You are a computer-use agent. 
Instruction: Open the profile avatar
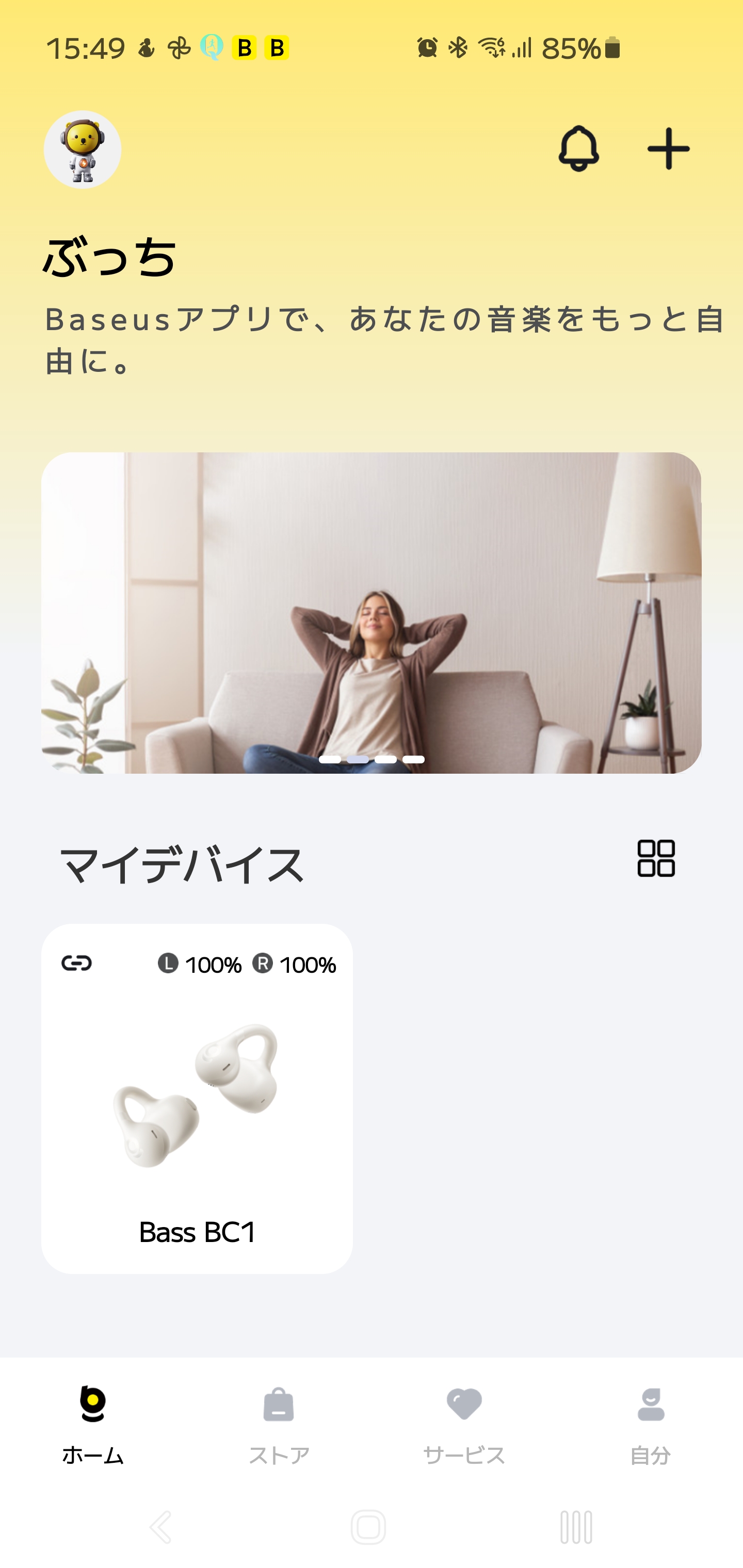click(82, 150)
